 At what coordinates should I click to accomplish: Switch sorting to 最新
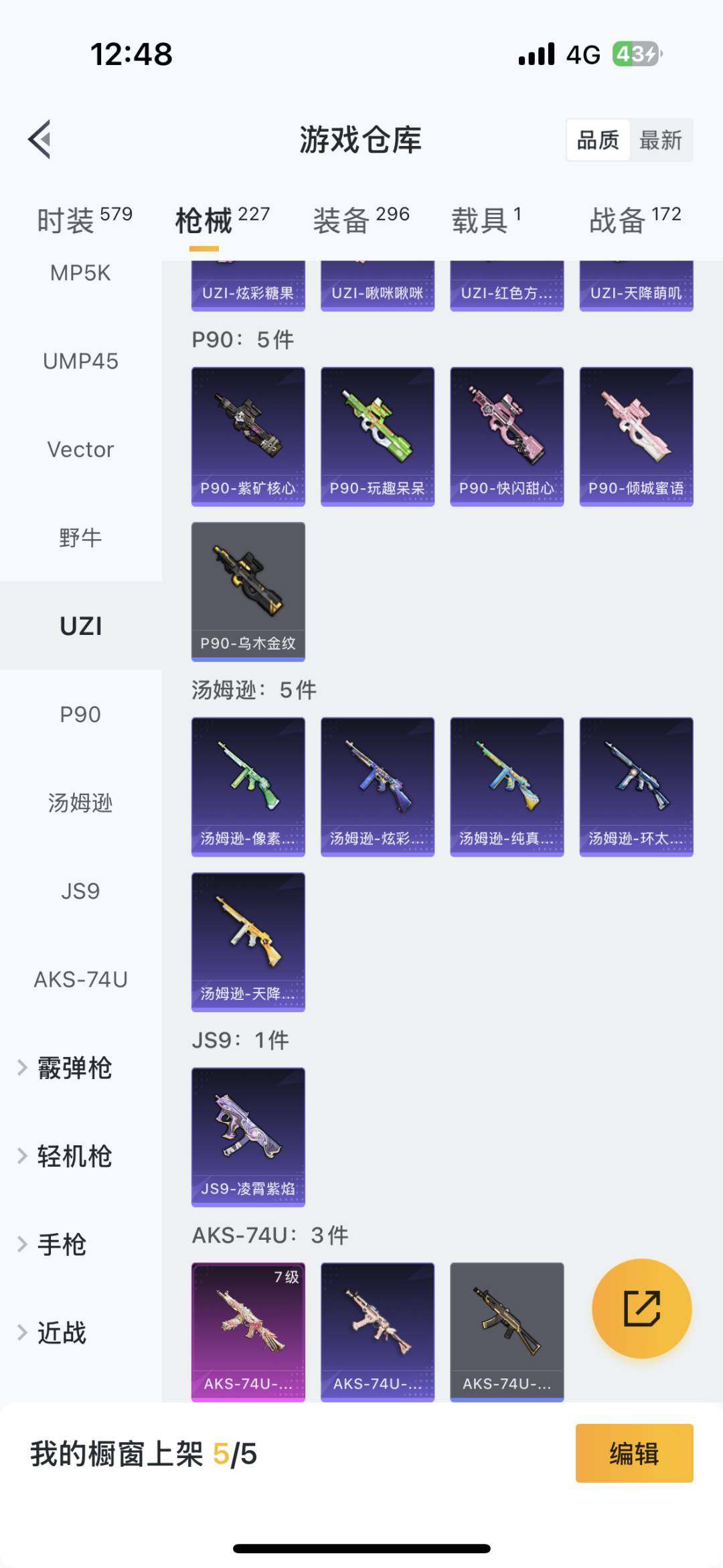point(661,139)
